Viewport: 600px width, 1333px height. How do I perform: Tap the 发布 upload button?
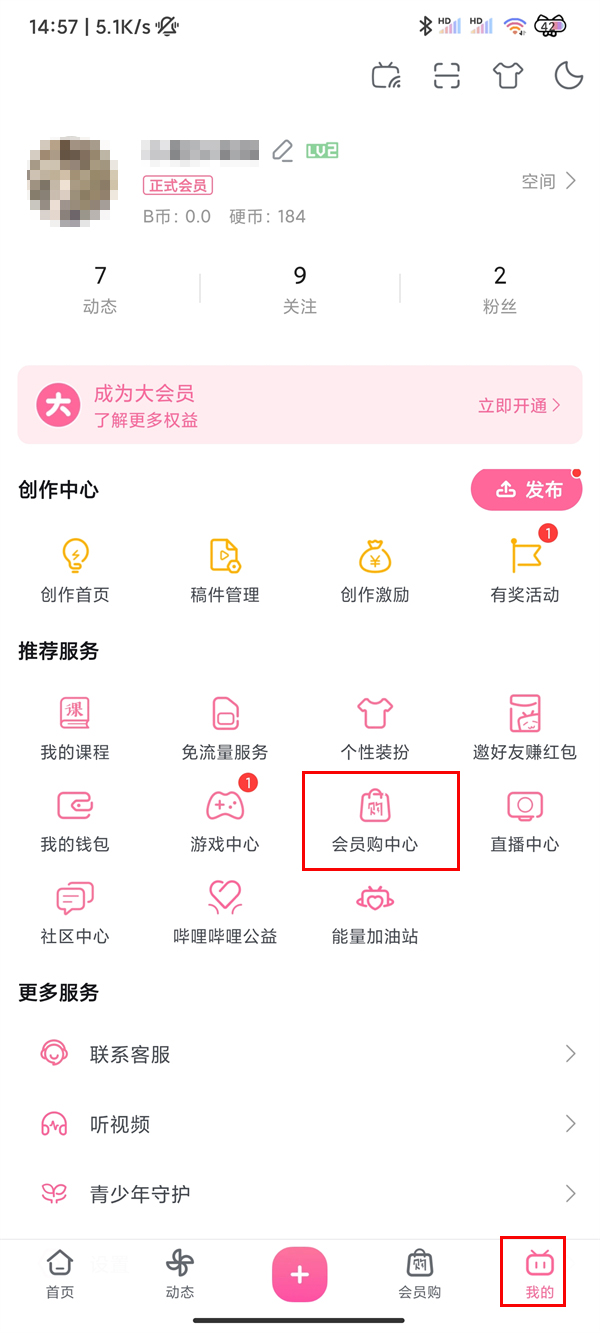tap(527, 489)
